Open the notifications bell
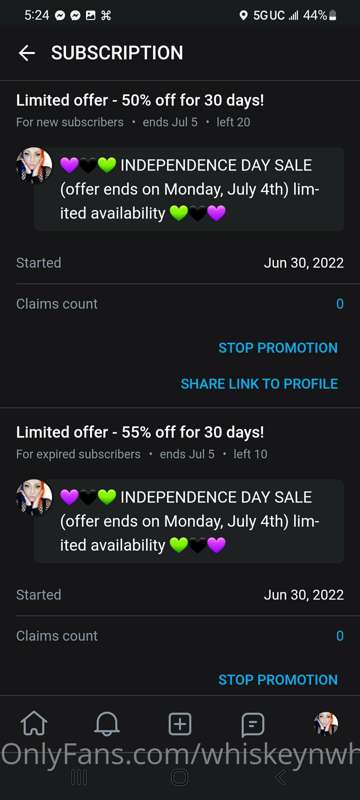Screen dimensions: 360x800 pos(107,724)
